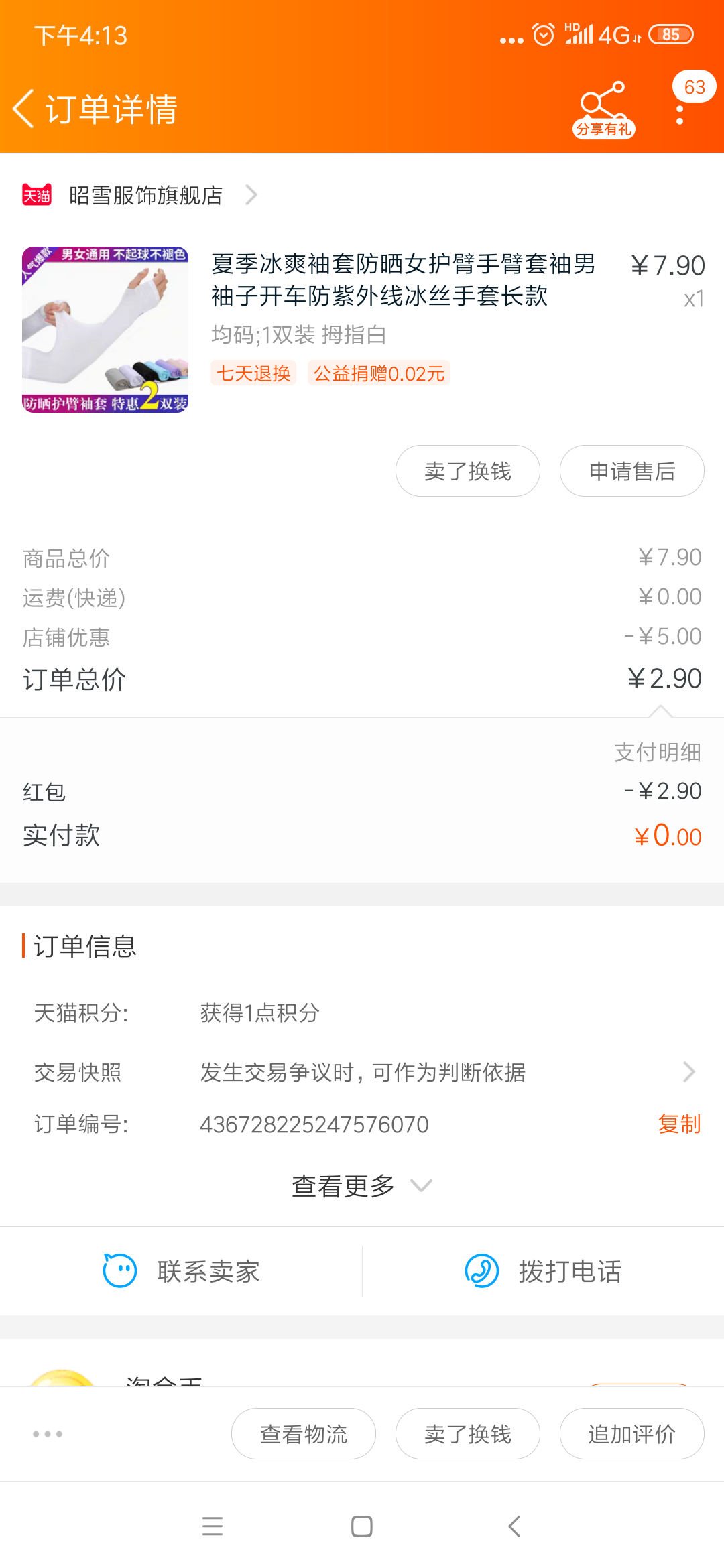Open the 昭雪服饰旗舰店 store page
This screenshot has height=1568, width=724.
coord(146,195)
